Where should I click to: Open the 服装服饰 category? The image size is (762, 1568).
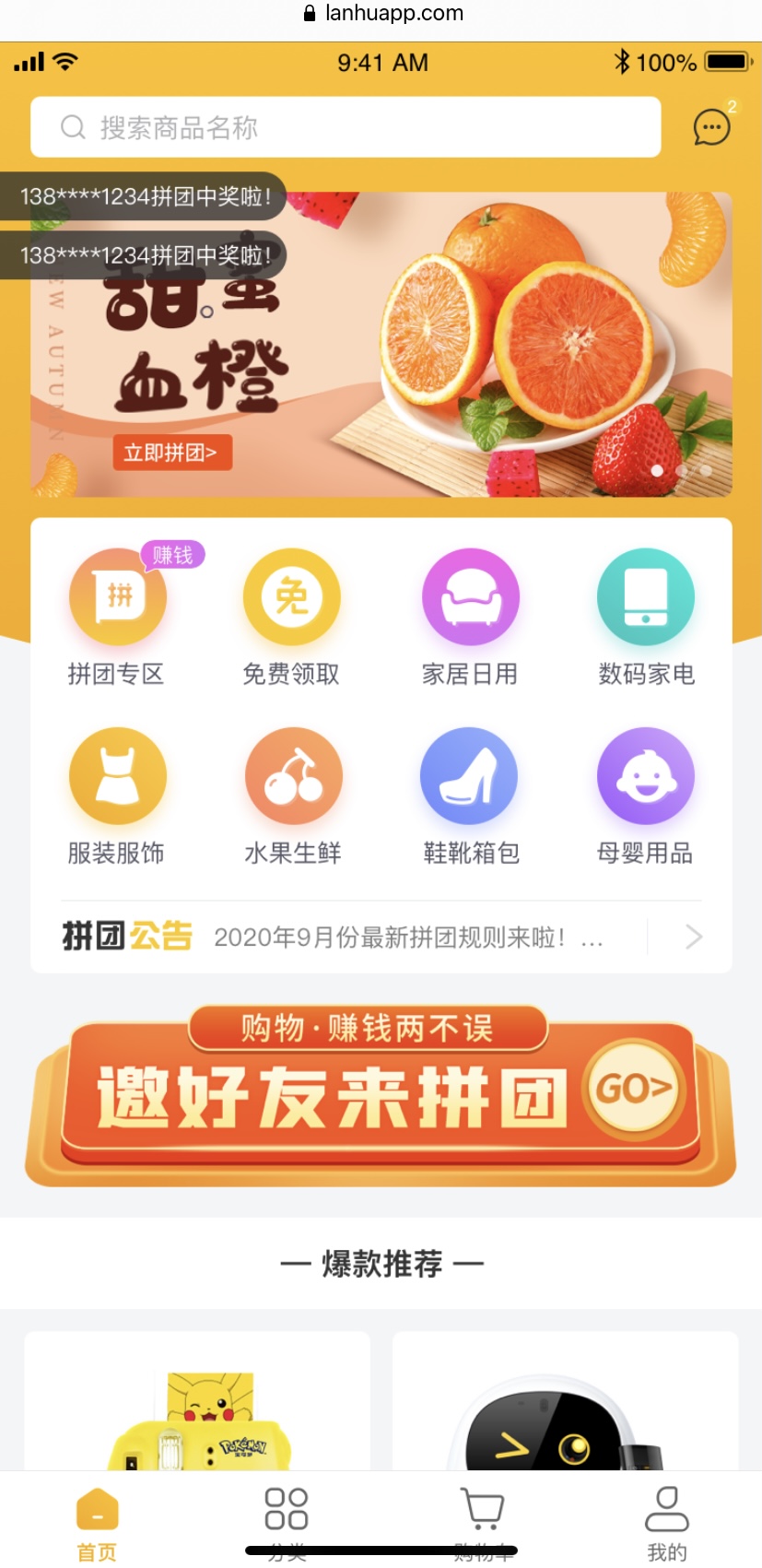tap(117, 795)
